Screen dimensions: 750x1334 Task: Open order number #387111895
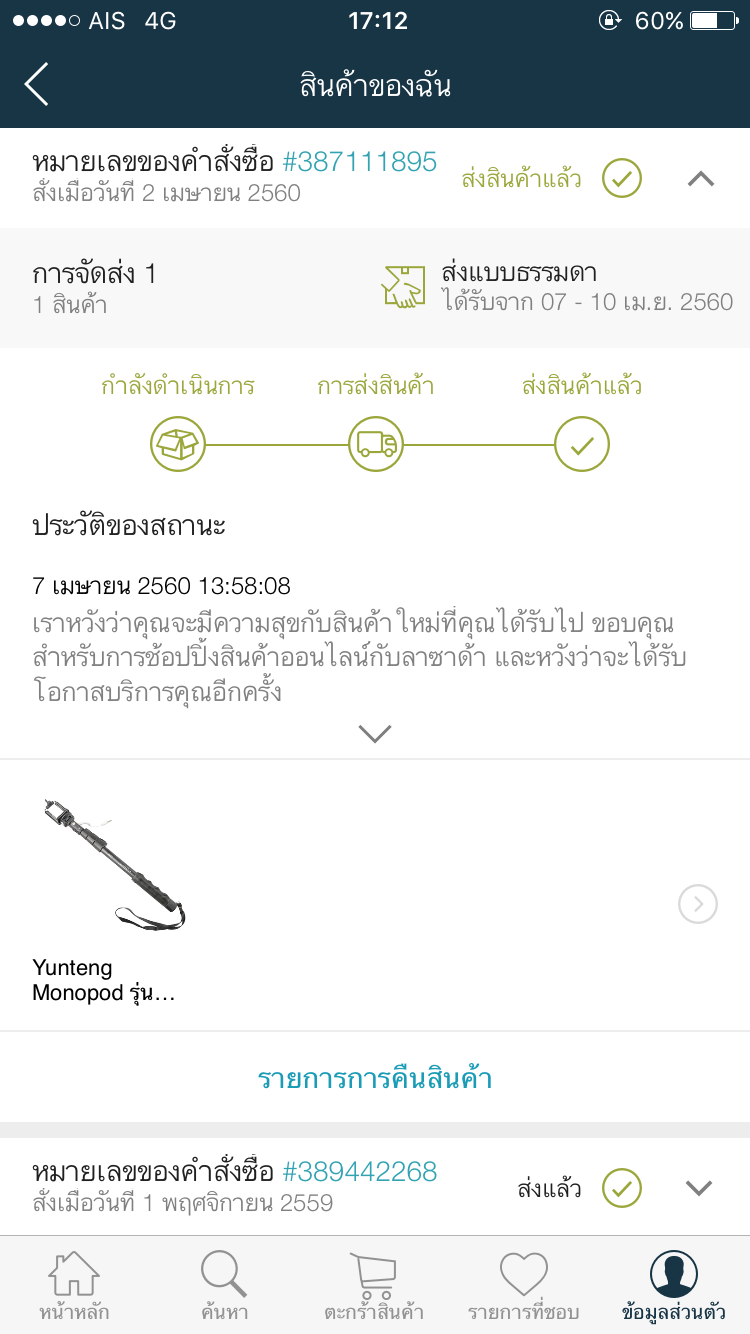tap(360, 162)
